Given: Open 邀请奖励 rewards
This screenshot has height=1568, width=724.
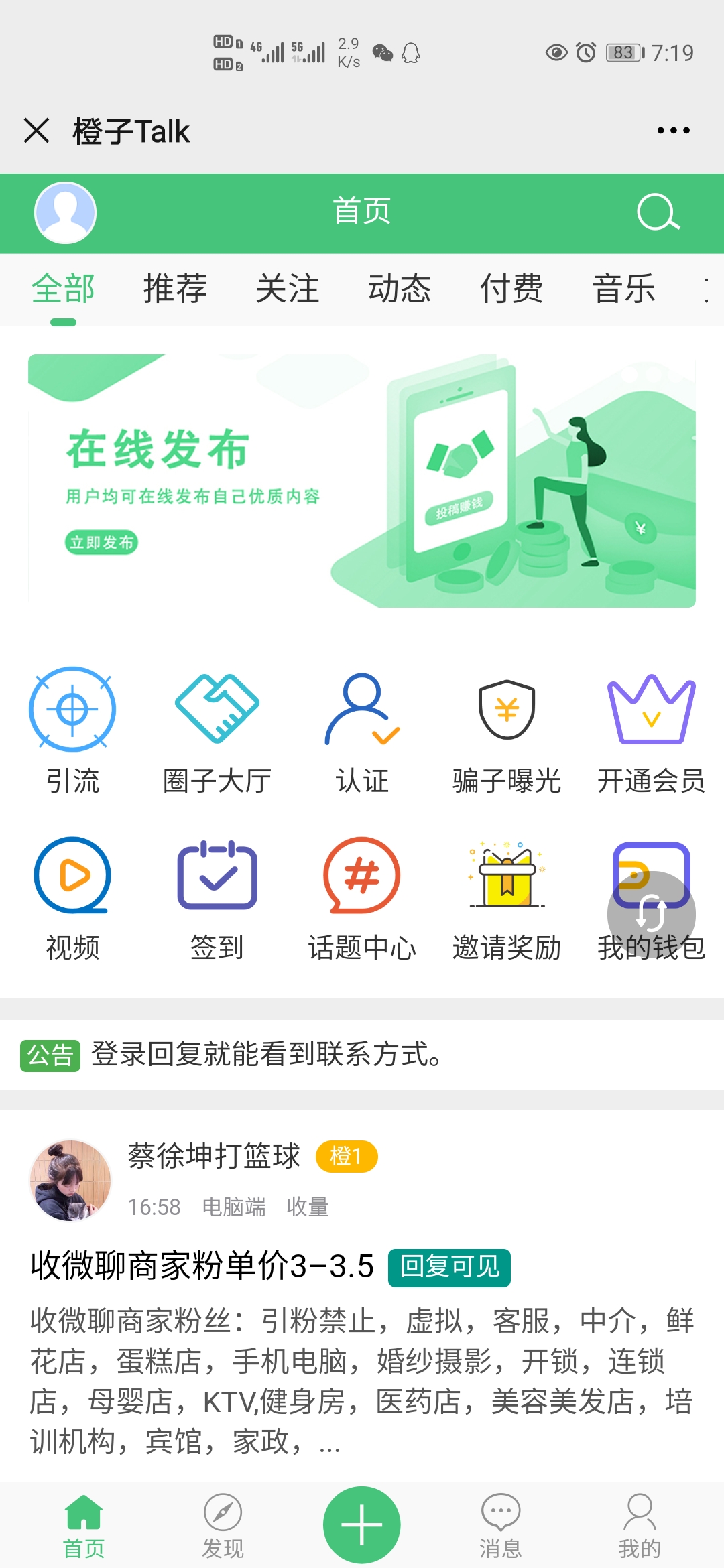Looking at the screenshot, I should [507, 898].
